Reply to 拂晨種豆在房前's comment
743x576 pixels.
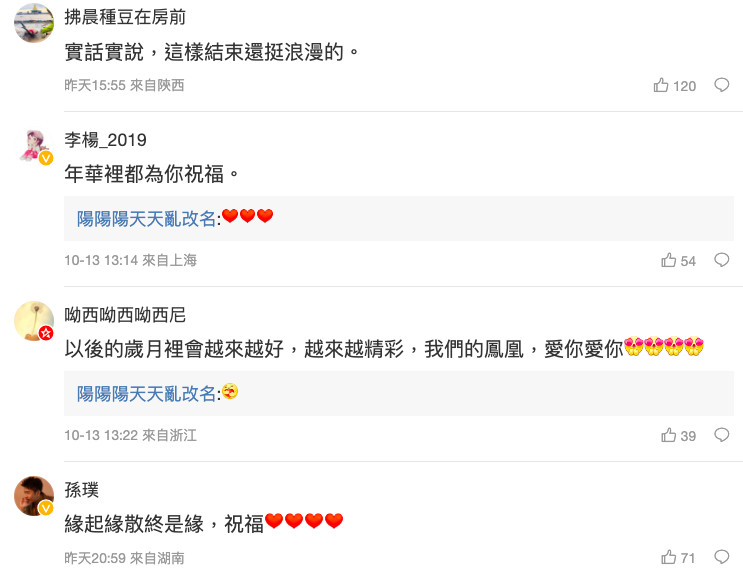pyautogui.click(x=721, y=86)
